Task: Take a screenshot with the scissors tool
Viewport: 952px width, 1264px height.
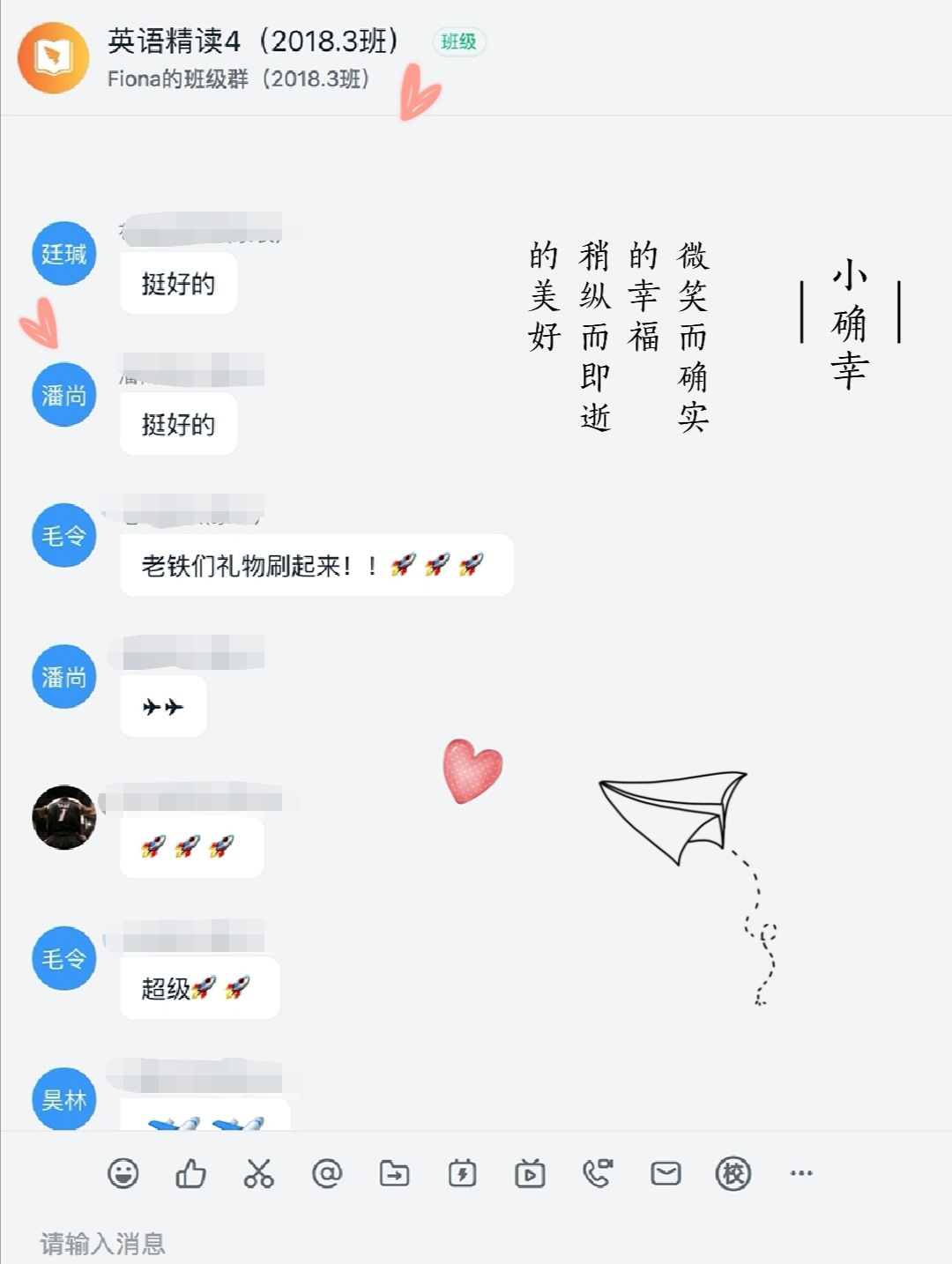Action: (258, 1173)
